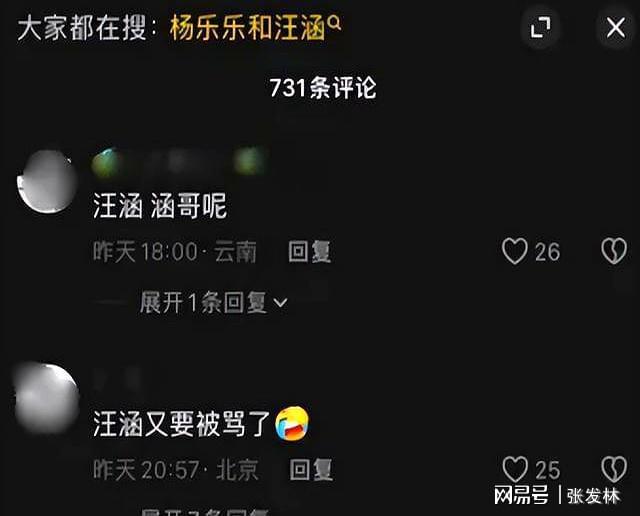
Task: Expand 展开1条回复 under the first comment
Action: [x=213, y=303]
